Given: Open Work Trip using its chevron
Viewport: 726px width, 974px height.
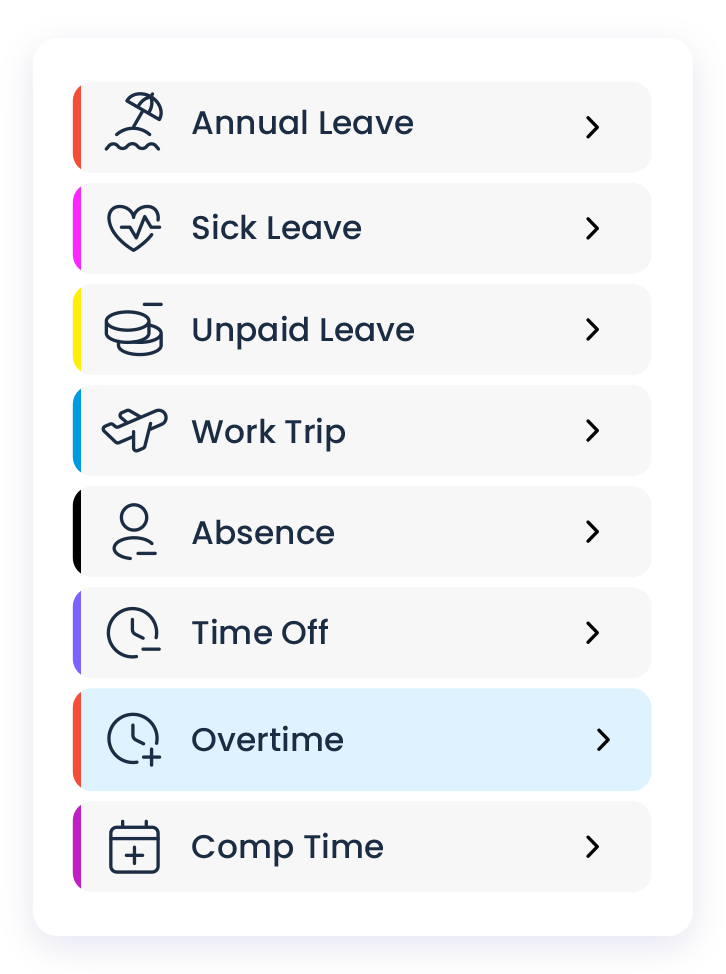Looking at the screenshot, I should [592, 430].
